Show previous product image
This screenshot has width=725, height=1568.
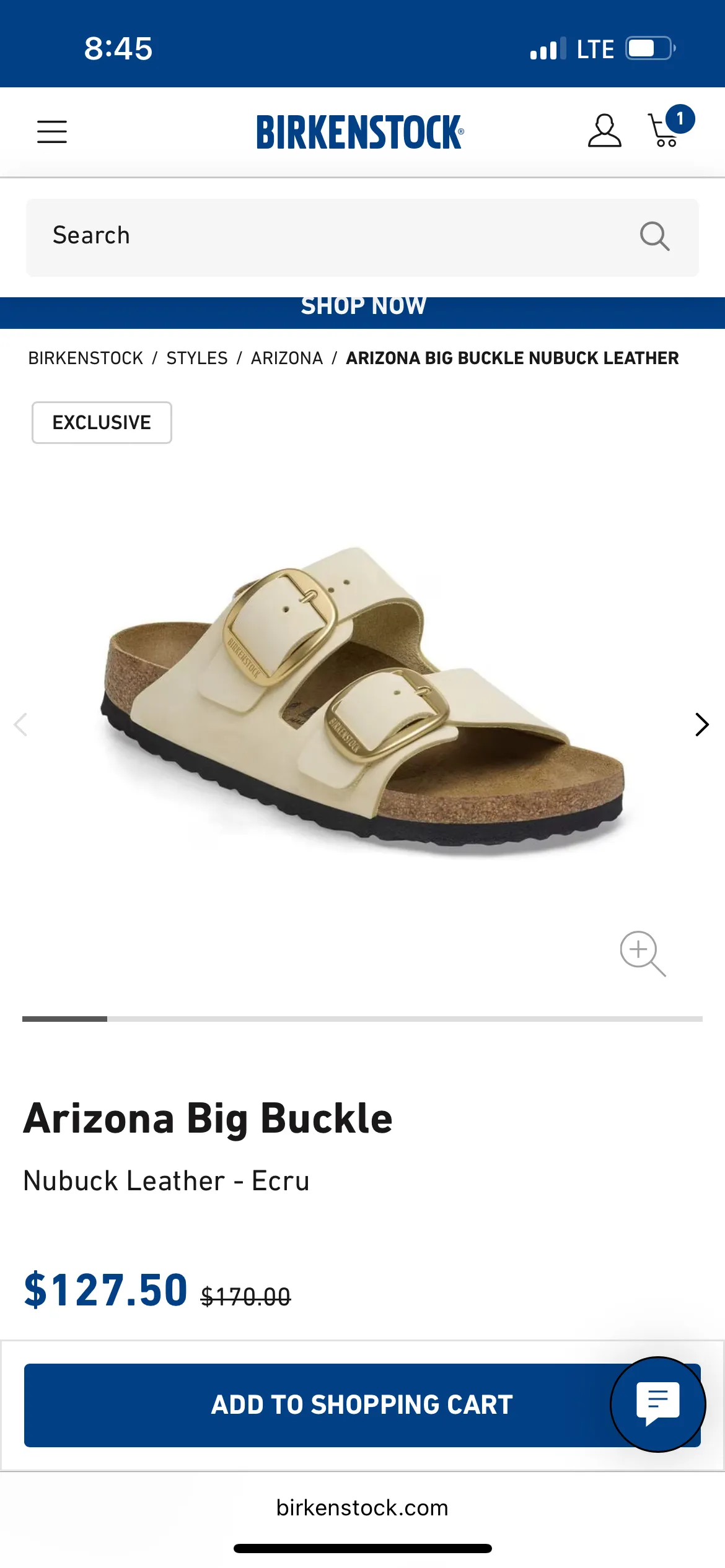21,725
